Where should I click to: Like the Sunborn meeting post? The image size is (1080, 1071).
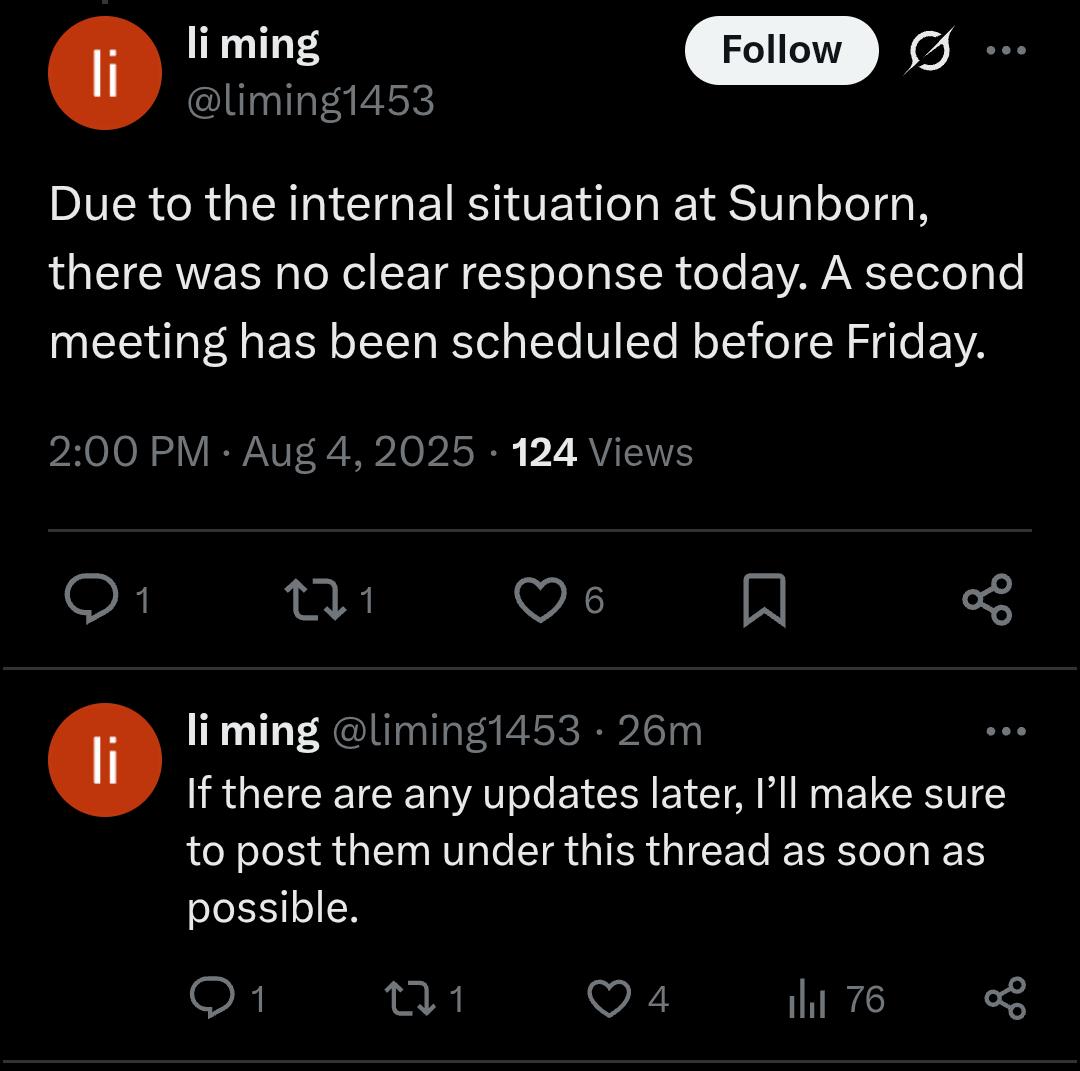(541, 599)
